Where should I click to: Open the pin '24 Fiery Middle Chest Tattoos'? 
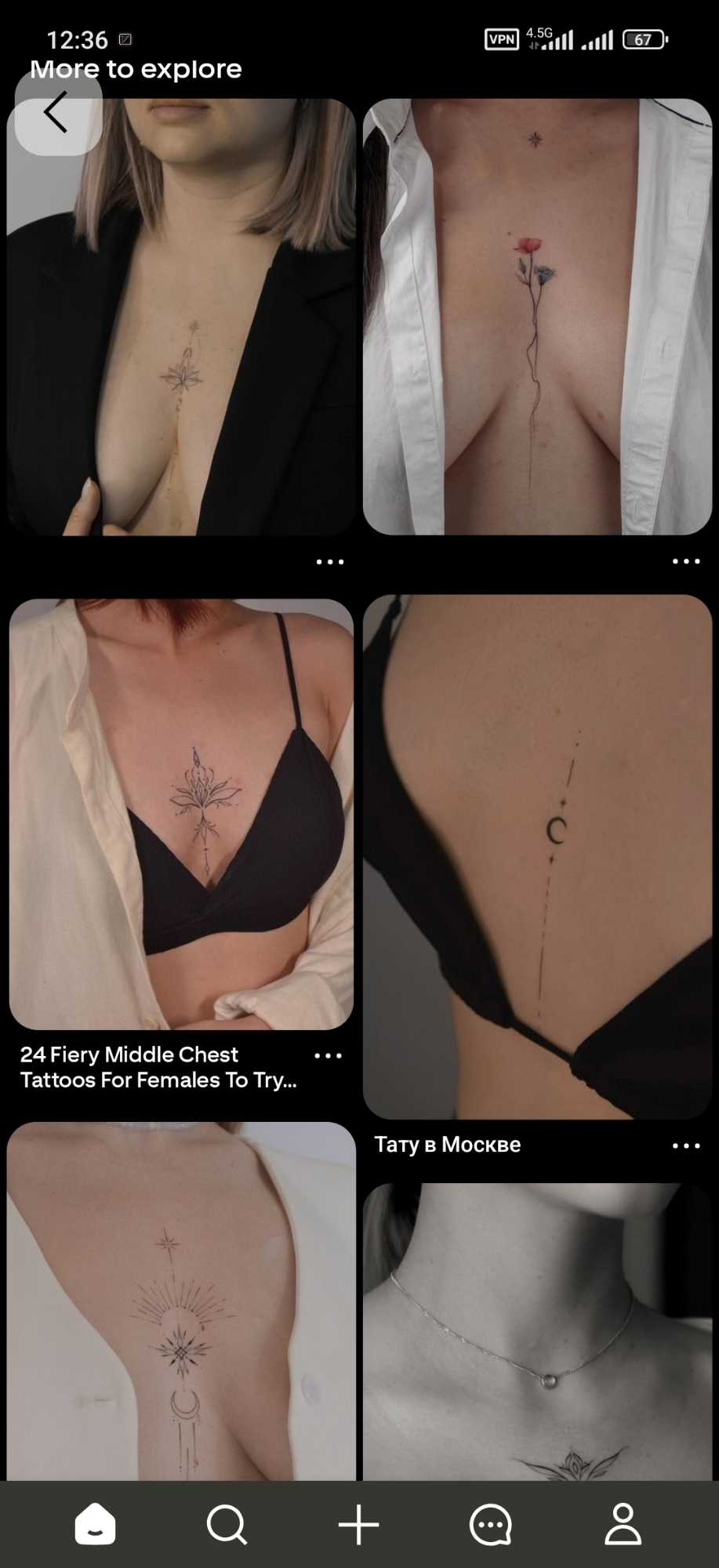tap(181, 814)
